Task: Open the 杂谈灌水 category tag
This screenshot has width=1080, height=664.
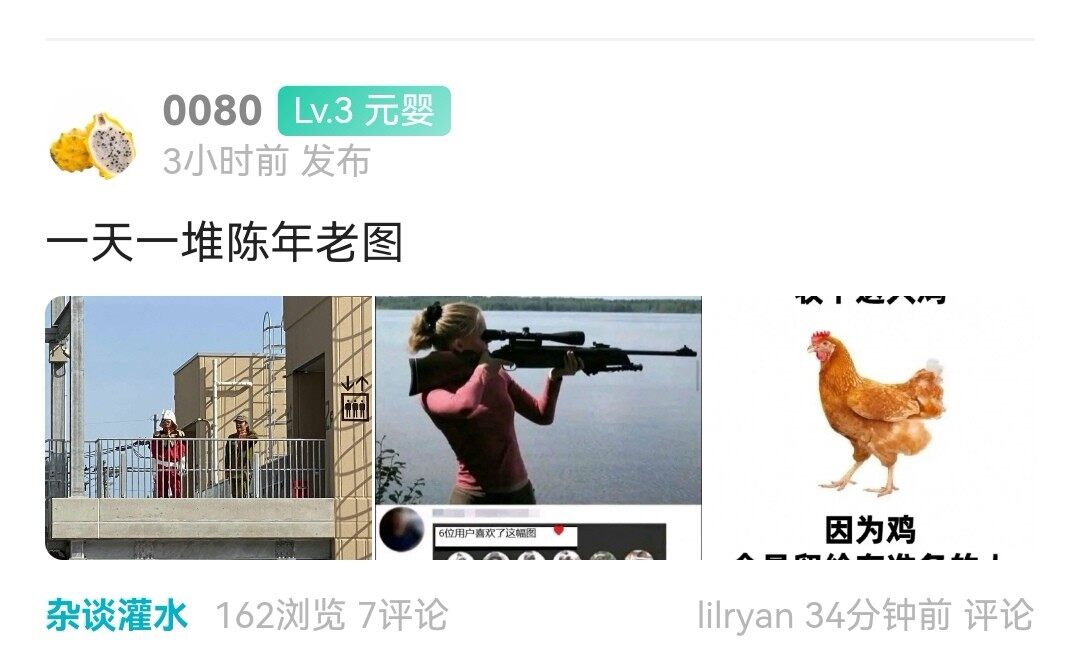Action: point(116,615)
